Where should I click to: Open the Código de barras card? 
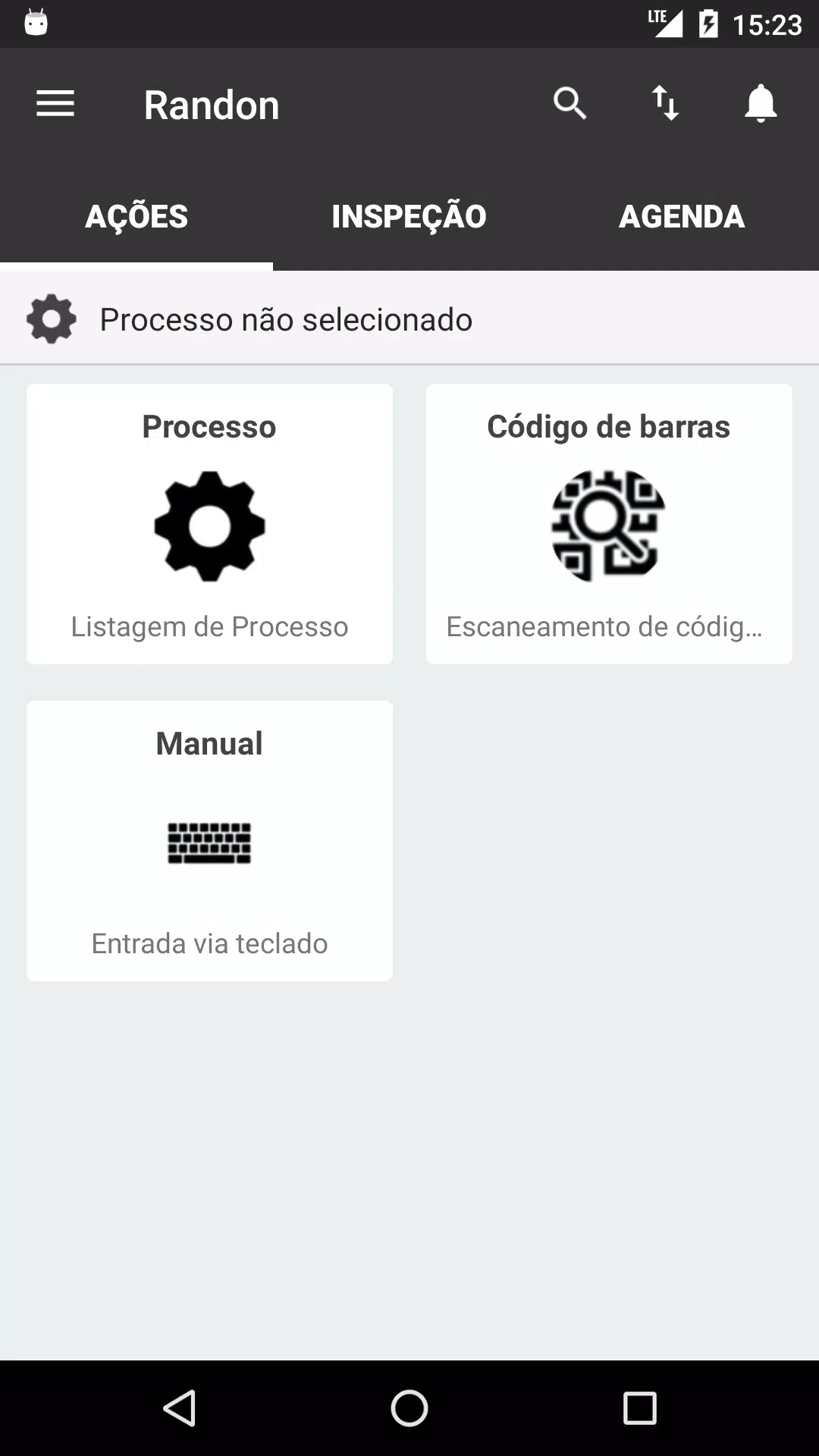pyautogui.click(x=609, y=524)
